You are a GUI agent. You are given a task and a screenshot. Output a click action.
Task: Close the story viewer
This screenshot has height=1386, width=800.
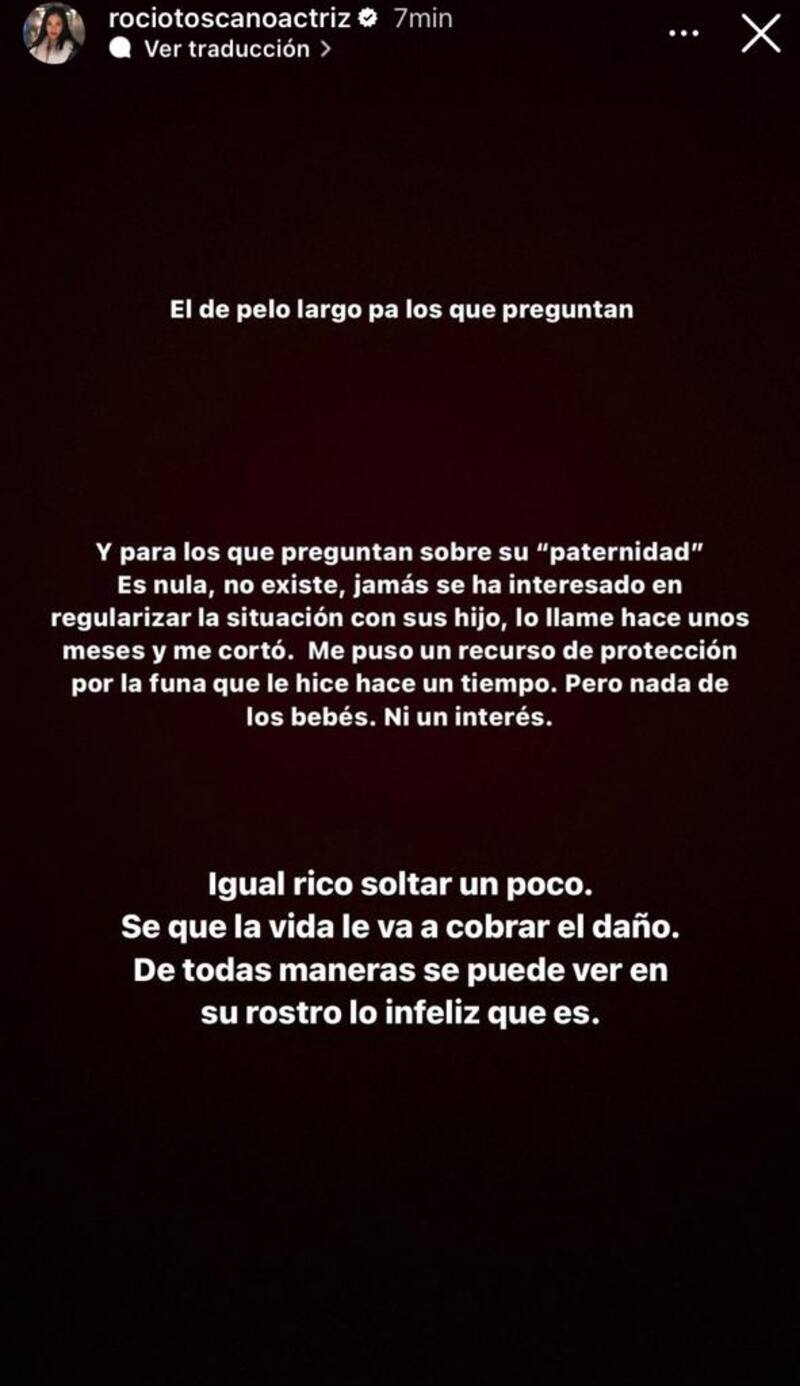(x=760, y=33)
